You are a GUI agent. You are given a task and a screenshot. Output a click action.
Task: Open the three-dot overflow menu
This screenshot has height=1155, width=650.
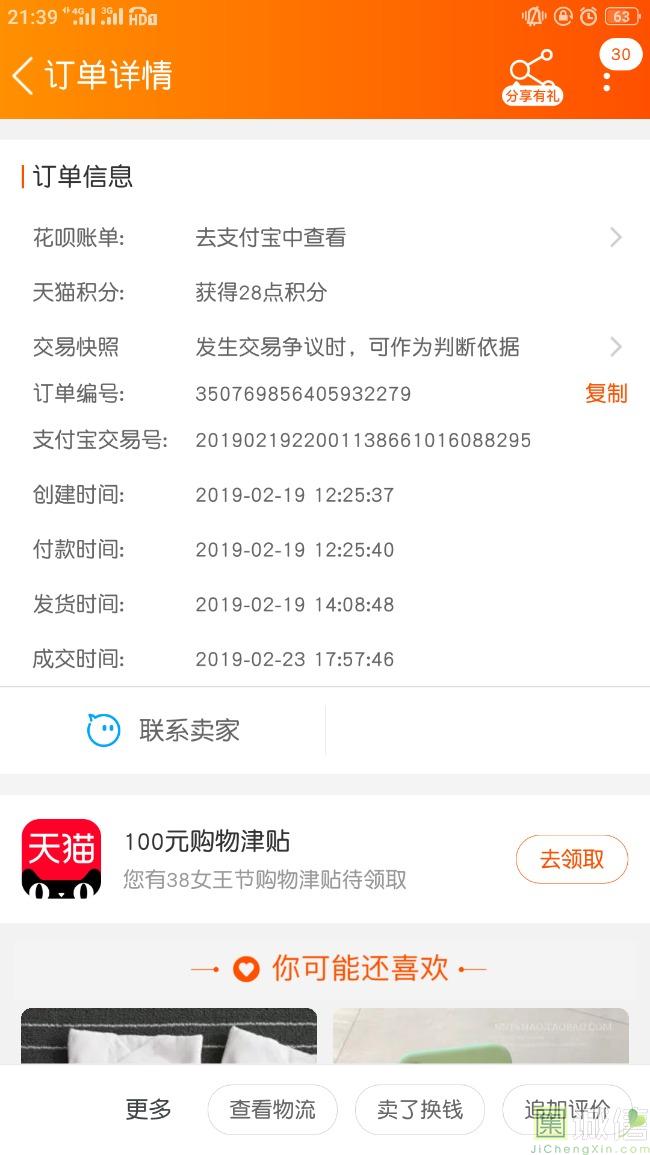point(607,78)
